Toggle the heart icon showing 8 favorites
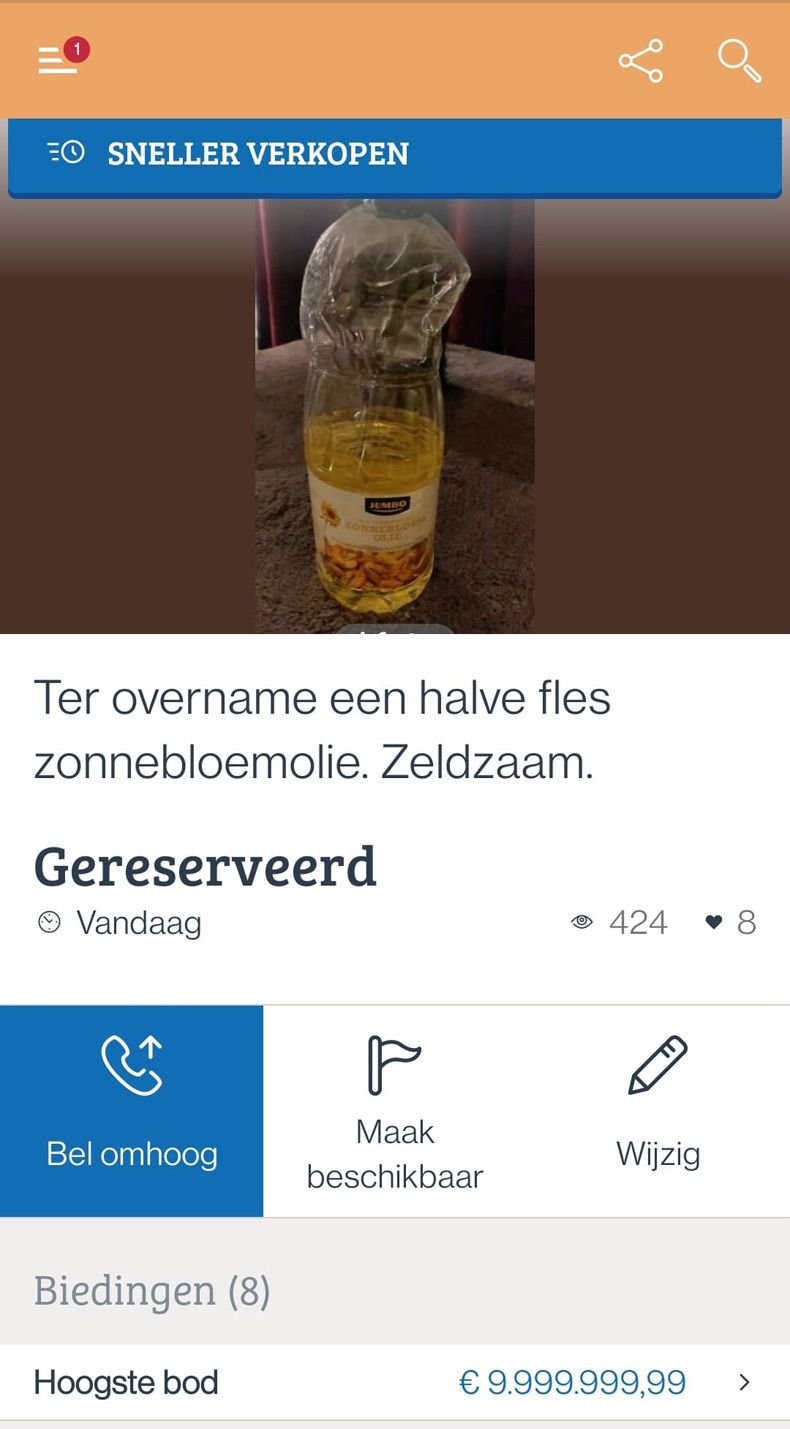The width and height of the screenshot is (790, 1429). tap(712, 922)
